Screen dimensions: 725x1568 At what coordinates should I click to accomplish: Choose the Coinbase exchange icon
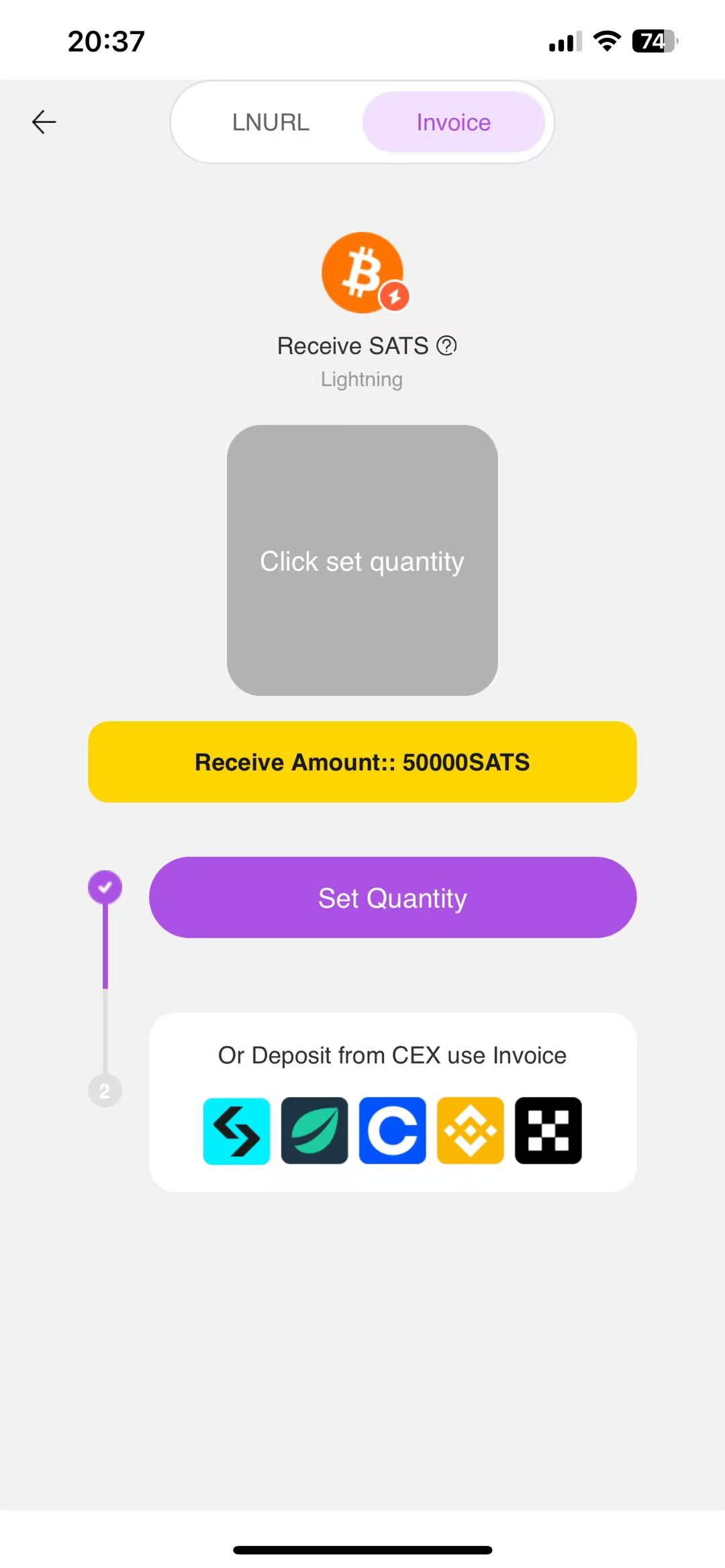[x=392, y=1131]
